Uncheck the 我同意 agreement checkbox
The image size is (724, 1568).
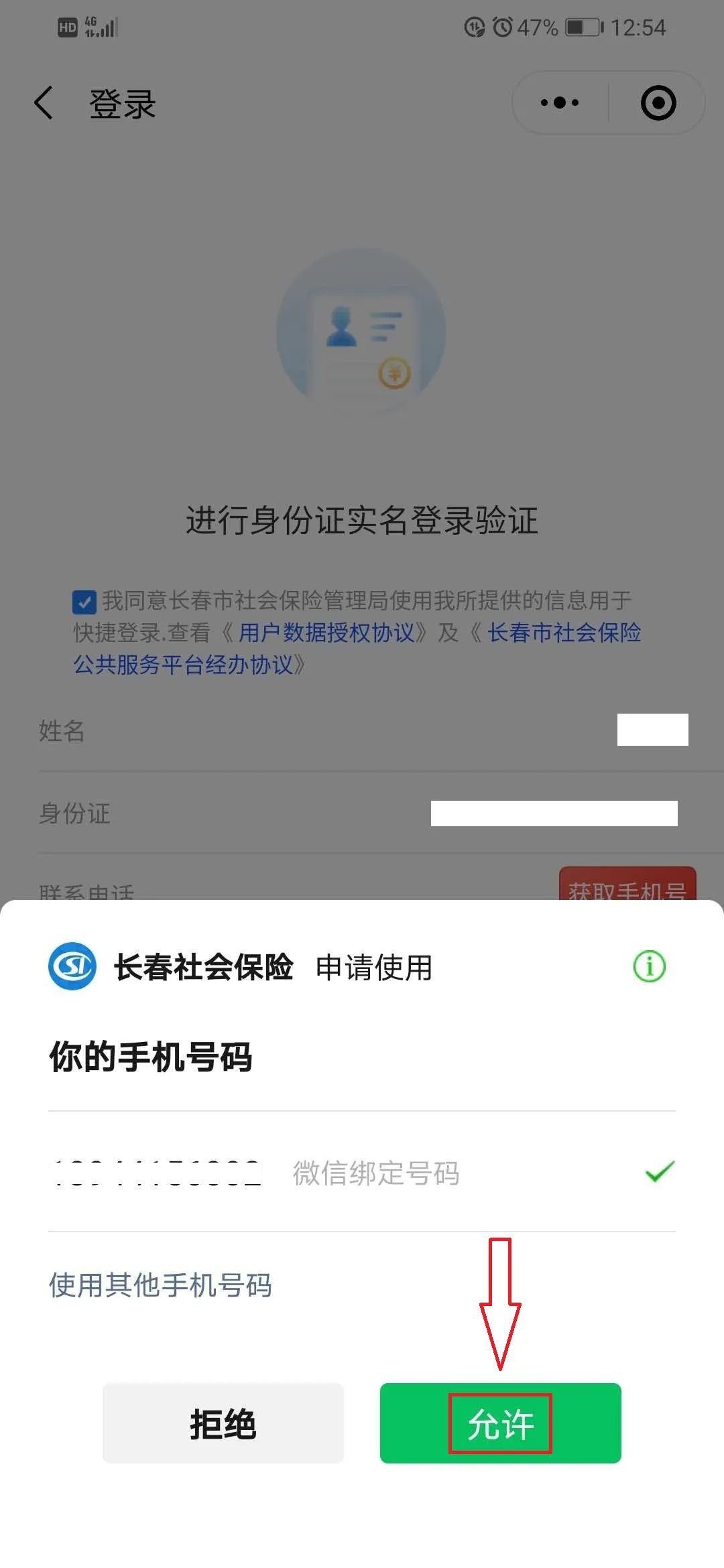(84, 601)
